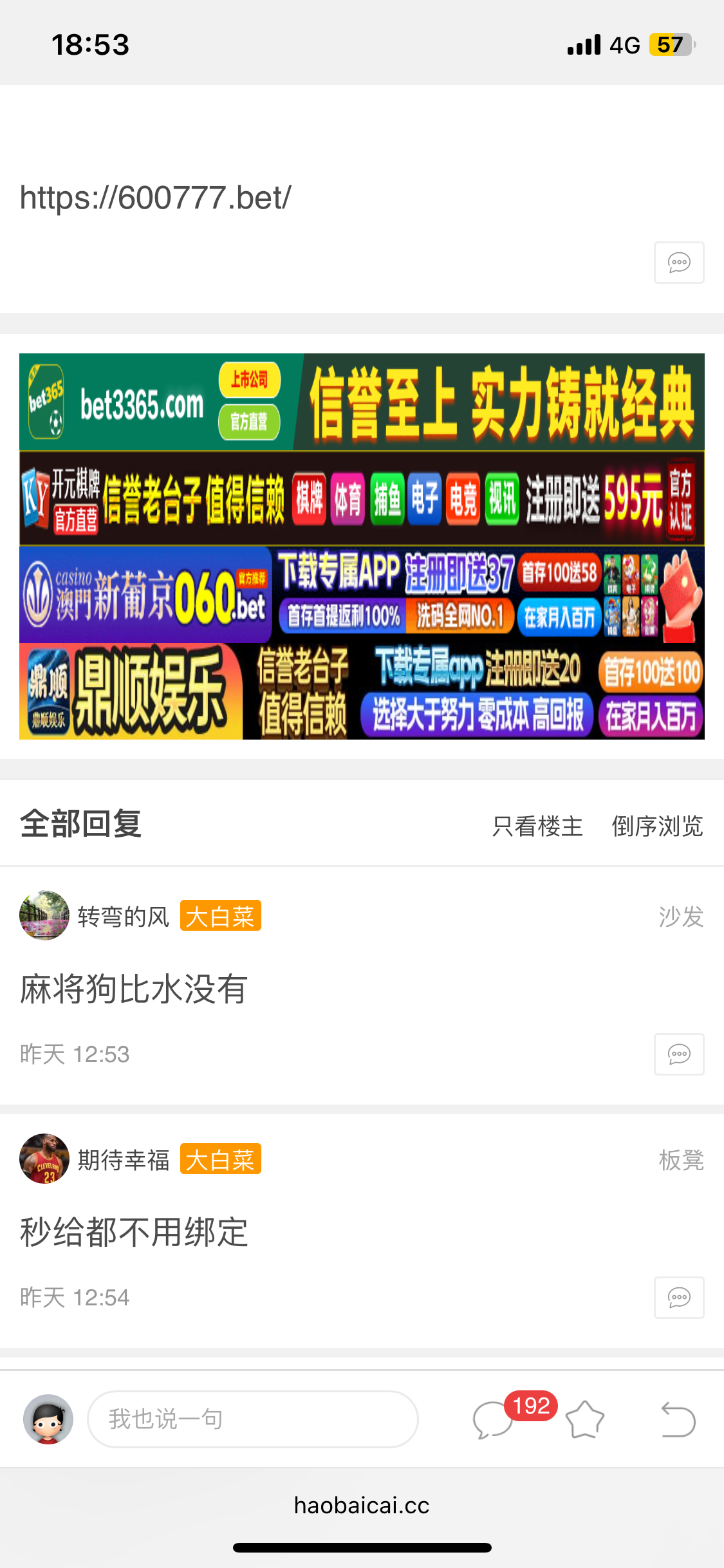Open the bet3365.com banner ad

coord(362,402)
